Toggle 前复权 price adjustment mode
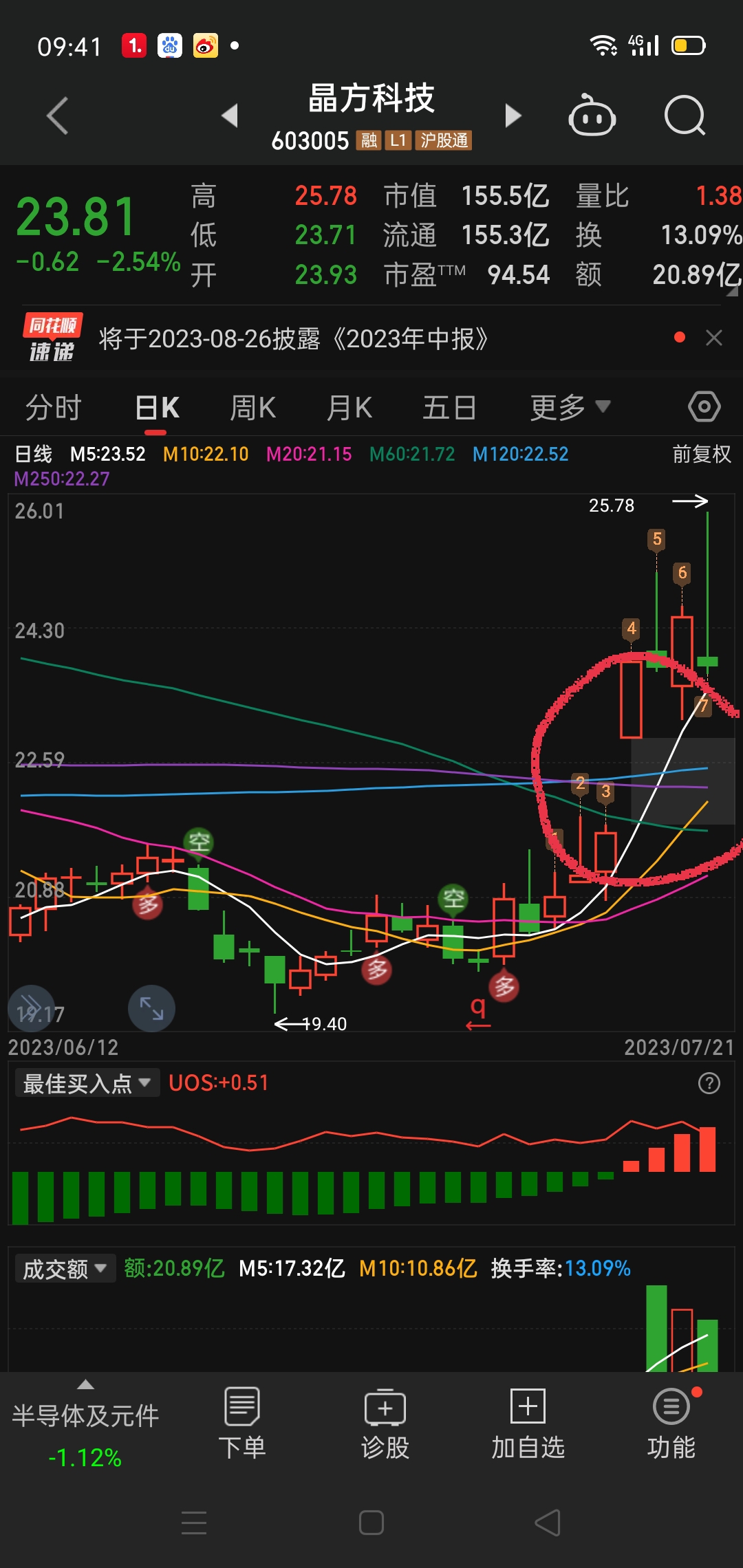 click(701, 455)
